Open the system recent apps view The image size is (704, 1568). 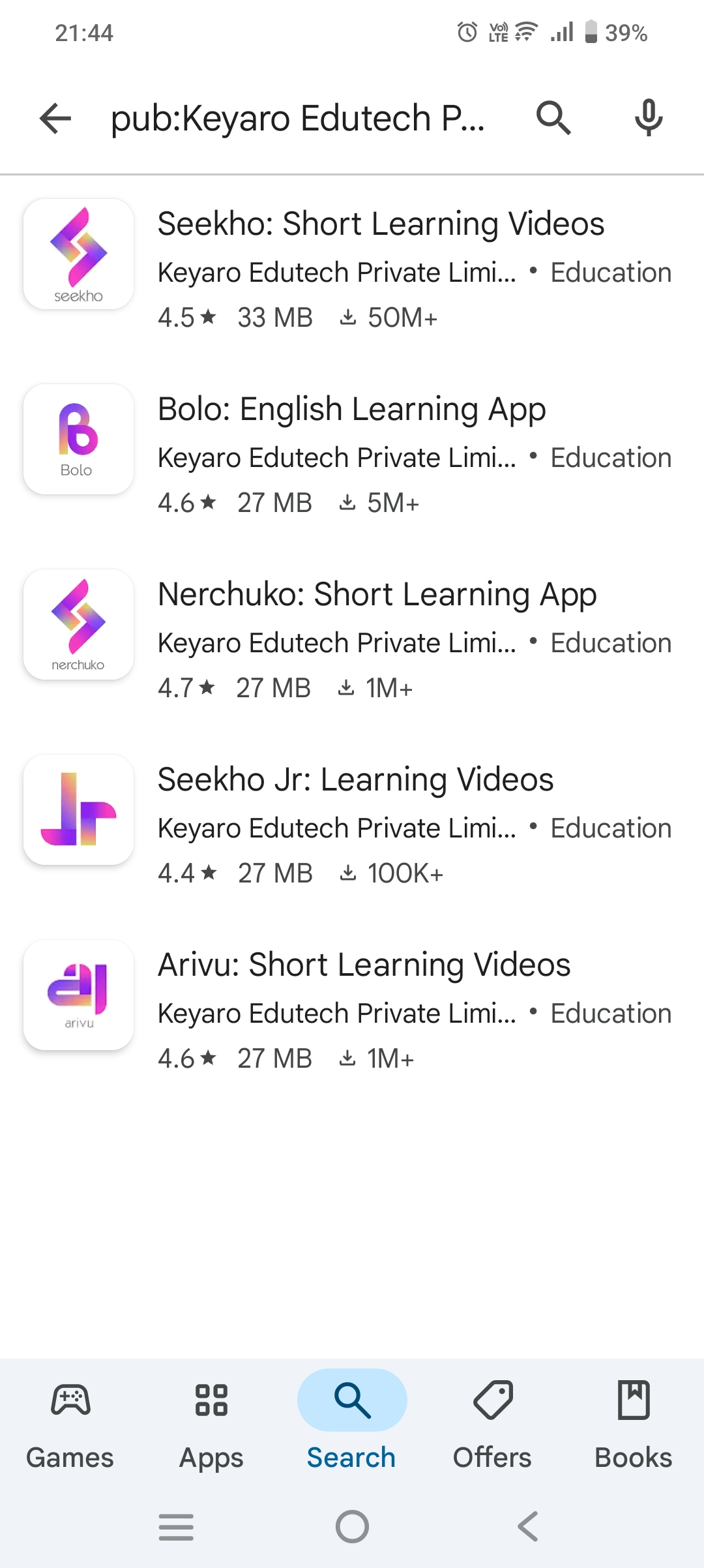[x=176, y=1527]
